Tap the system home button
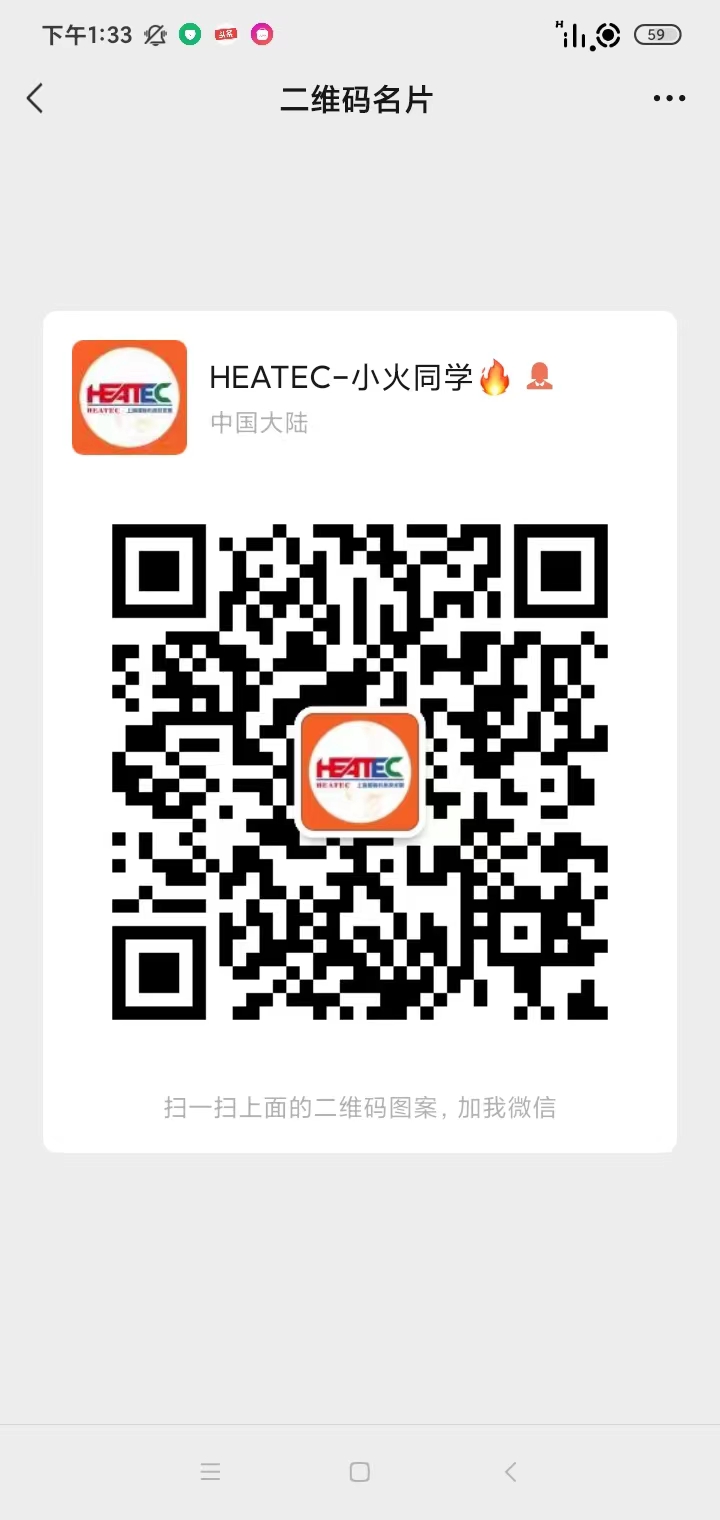720x1520 pixels. pyautogui.click(x=360, y=1471)
